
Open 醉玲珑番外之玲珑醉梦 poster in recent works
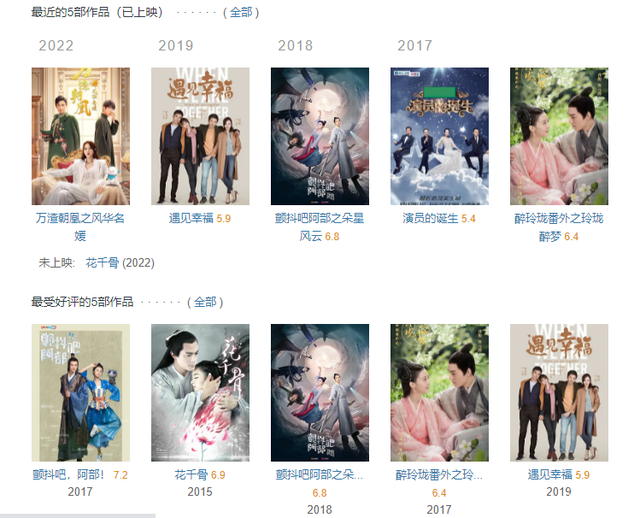coord(559,136)
